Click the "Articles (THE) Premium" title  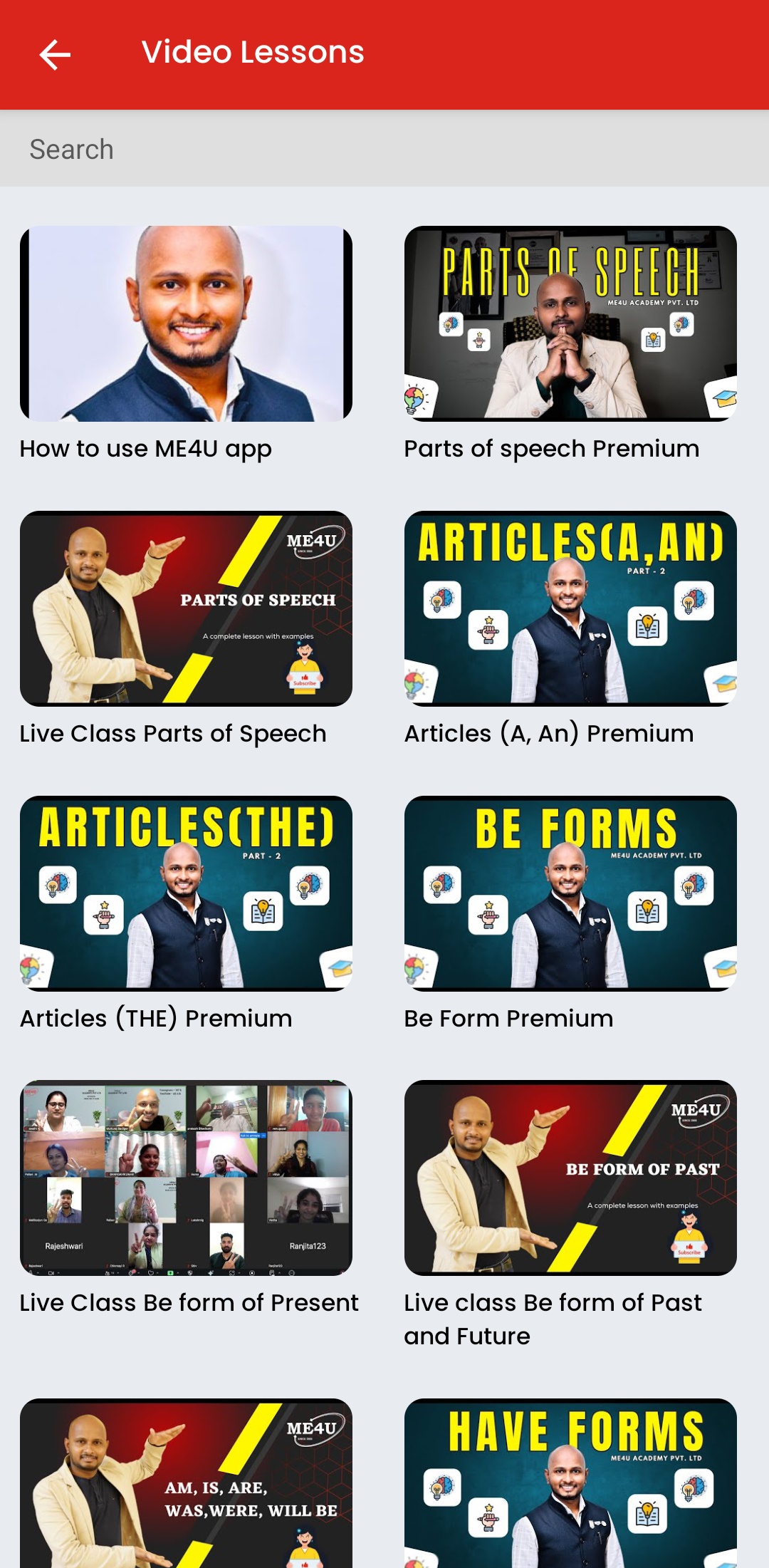click(155, 1018)
